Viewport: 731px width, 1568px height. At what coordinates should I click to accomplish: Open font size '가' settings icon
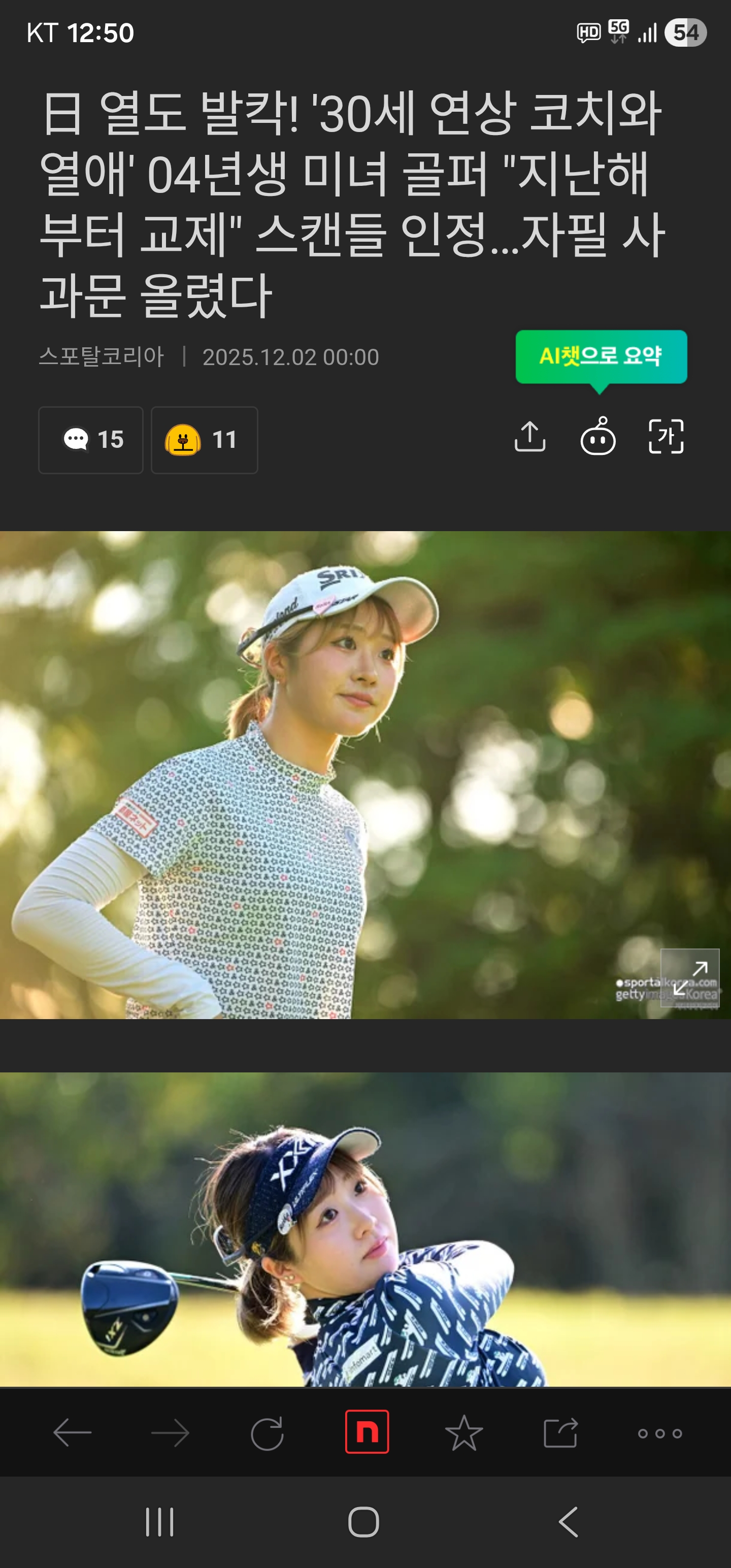coord(666,437)
